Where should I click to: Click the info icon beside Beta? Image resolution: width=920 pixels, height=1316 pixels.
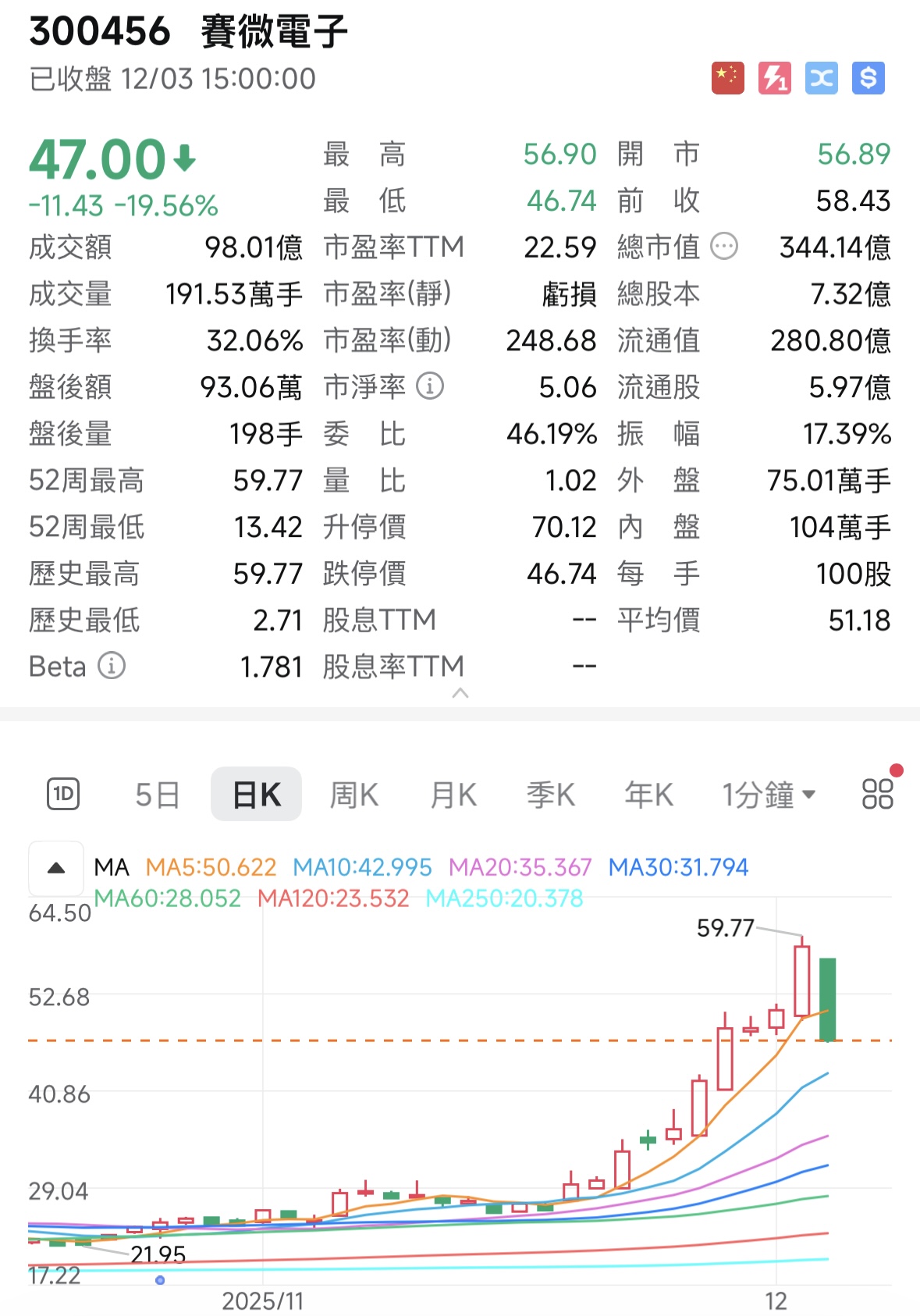coord(112,667)
